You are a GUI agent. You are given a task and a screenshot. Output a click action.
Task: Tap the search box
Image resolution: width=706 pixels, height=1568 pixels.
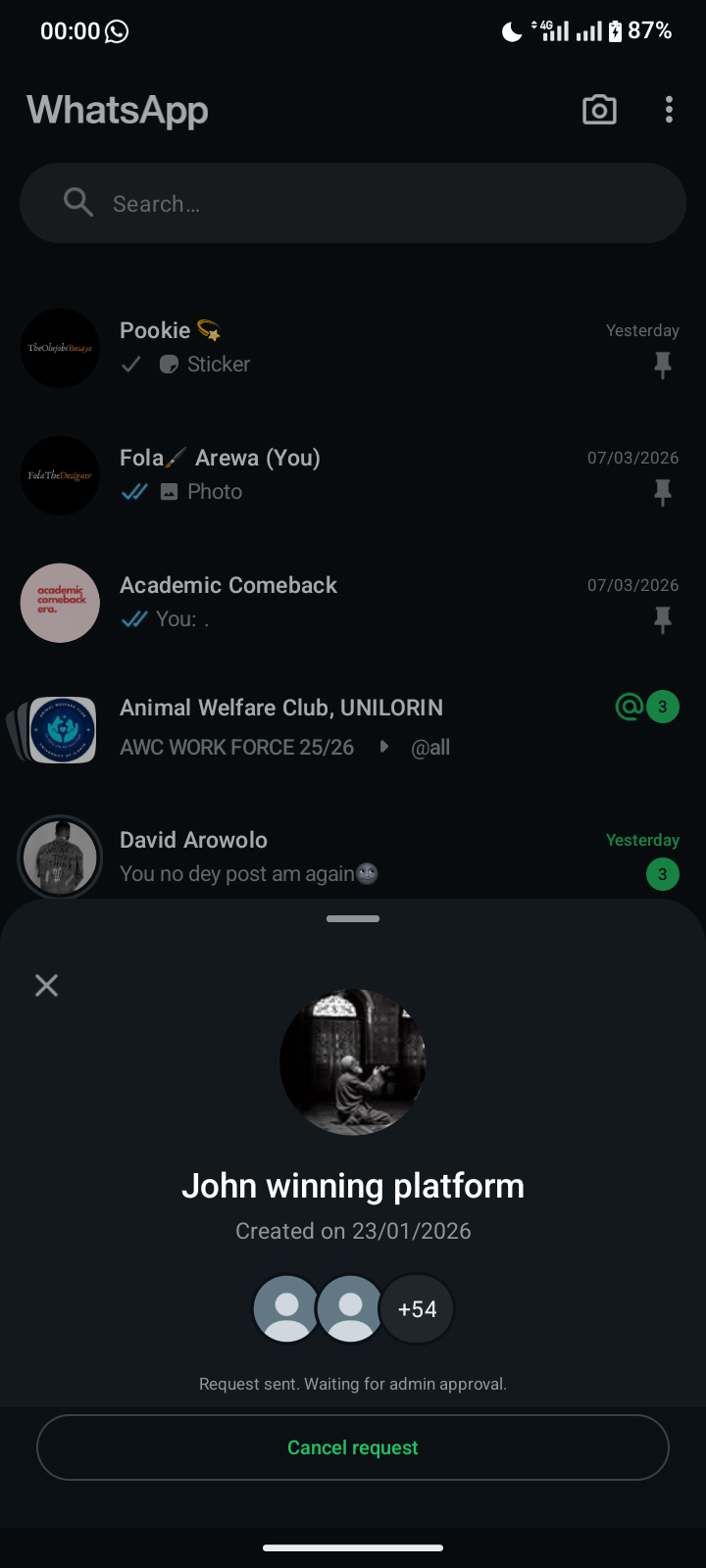pyautogui.click(x=353, y=204)
